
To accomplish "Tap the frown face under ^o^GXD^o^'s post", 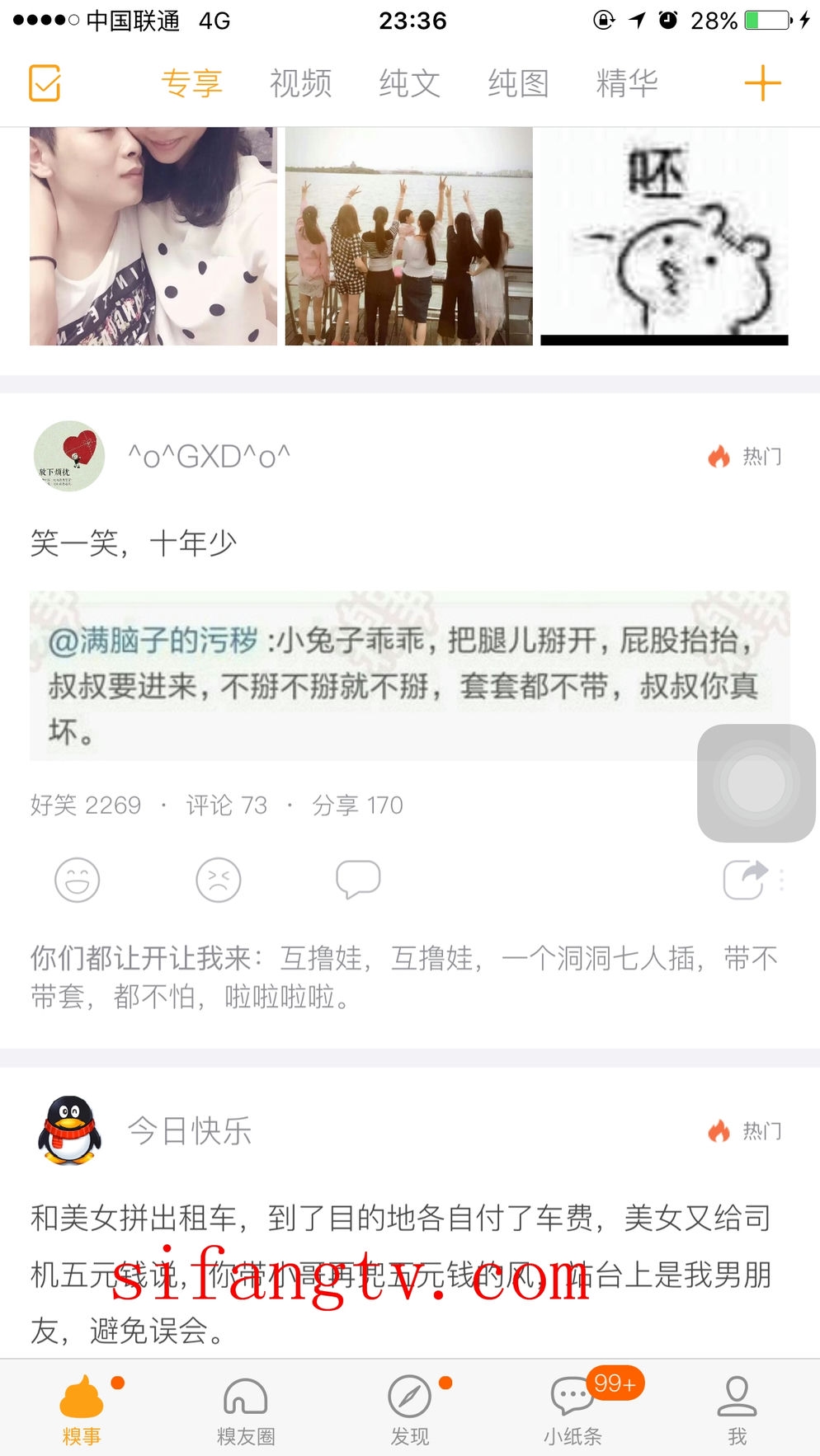I will click(x=219, y=880).
